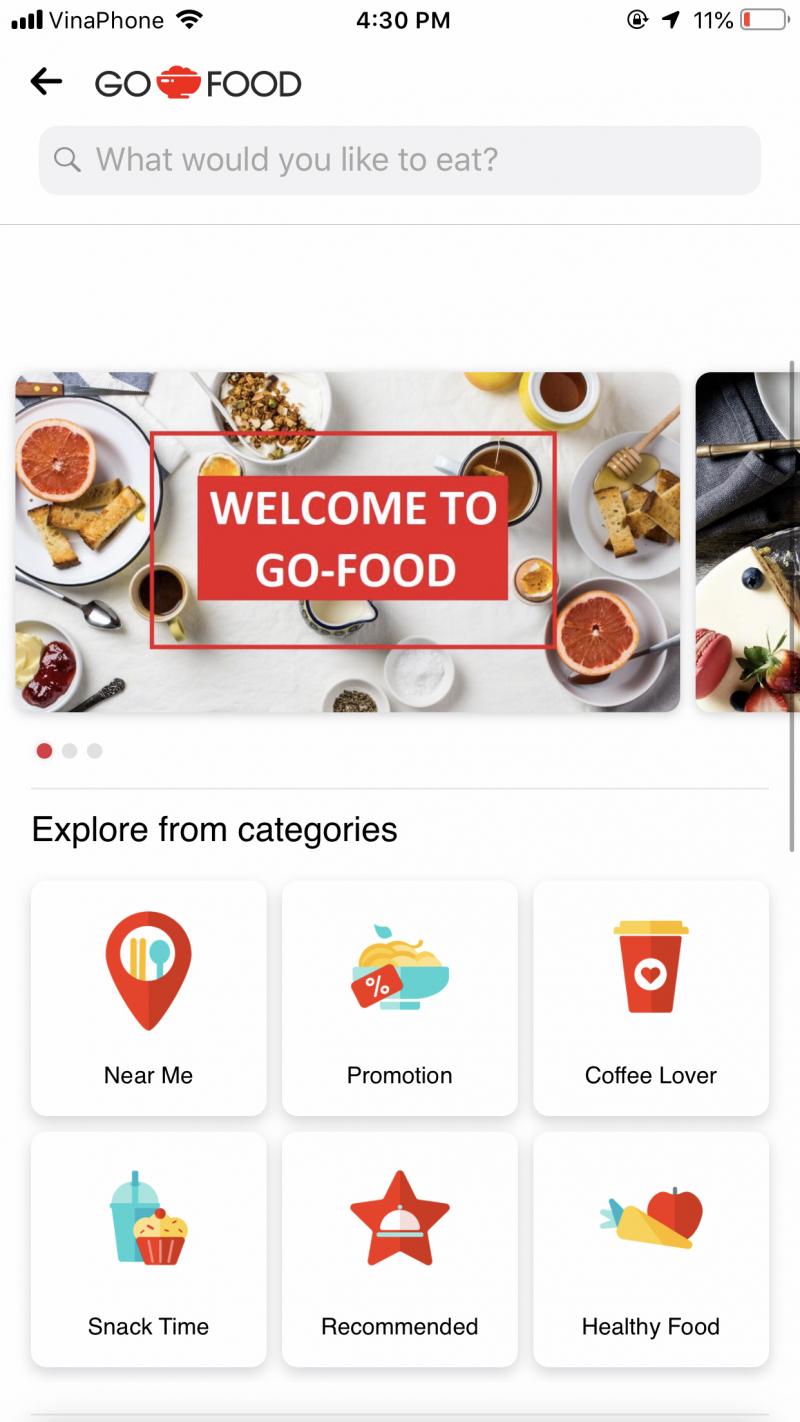Select the Coffee Lover category

(x=651, y=998)
